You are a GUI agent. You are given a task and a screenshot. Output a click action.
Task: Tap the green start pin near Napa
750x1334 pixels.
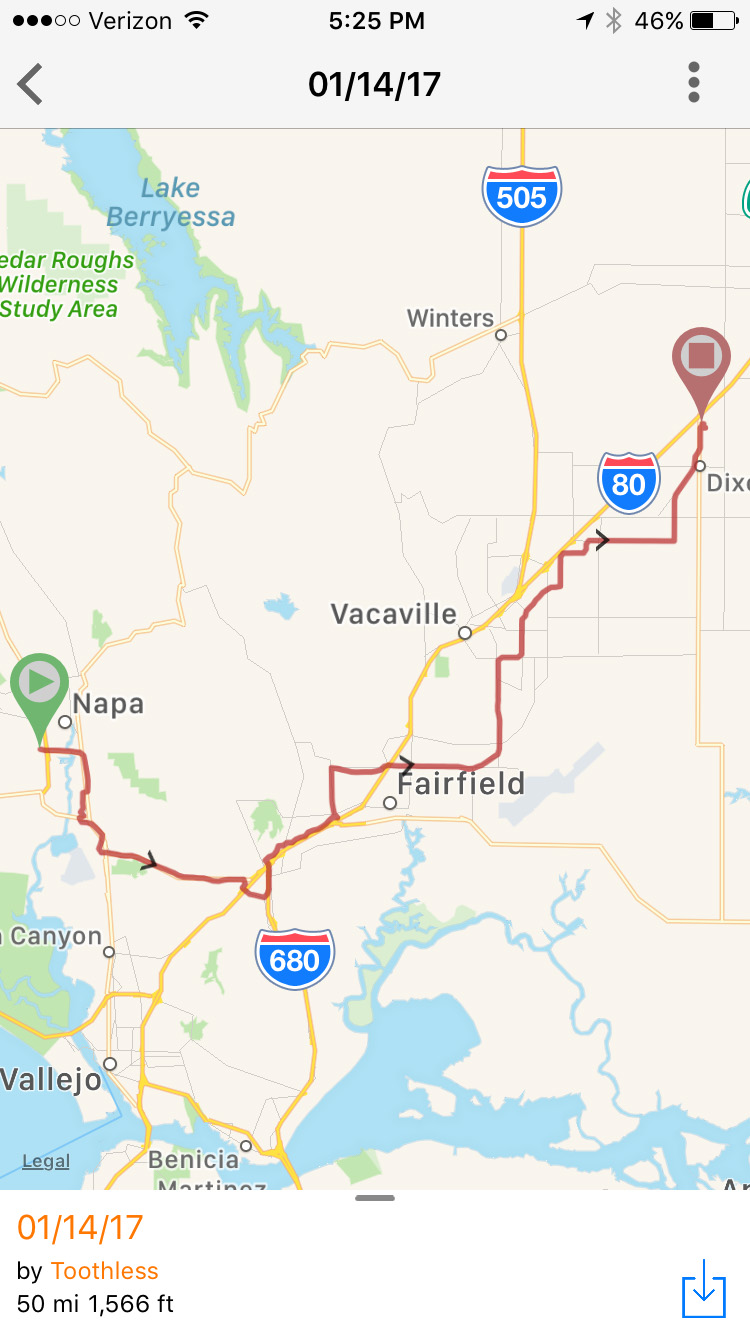pos(41,686)
